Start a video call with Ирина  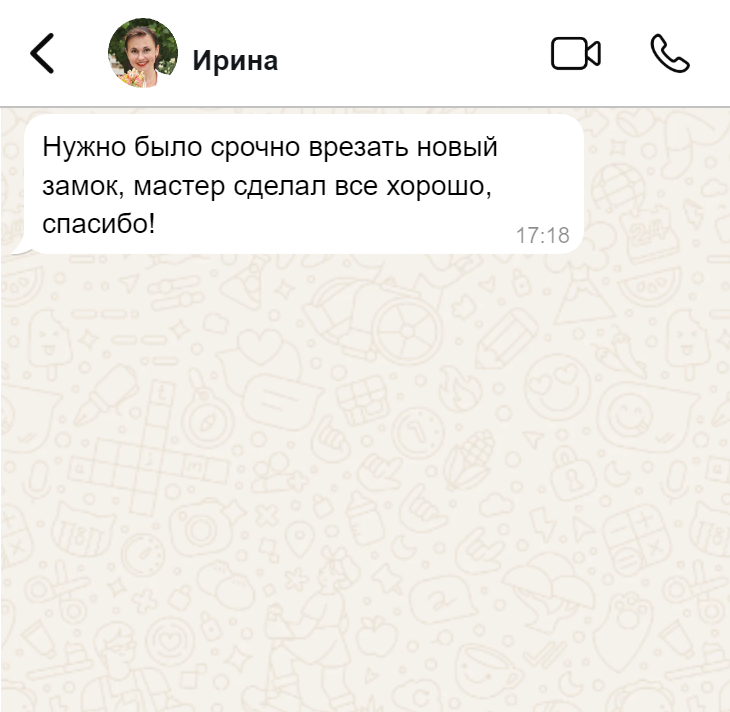(575, 54)
